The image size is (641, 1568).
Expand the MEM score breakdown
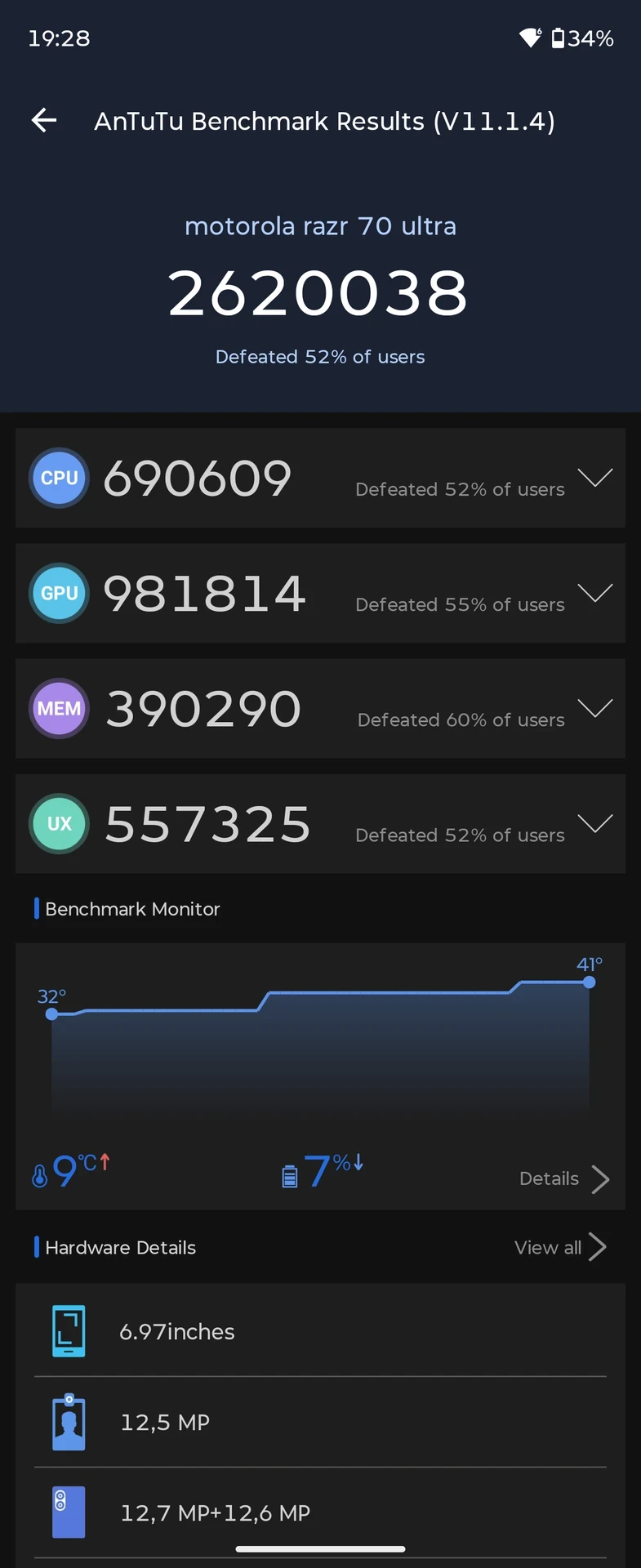pyautogui.click(x=594, y=708)
